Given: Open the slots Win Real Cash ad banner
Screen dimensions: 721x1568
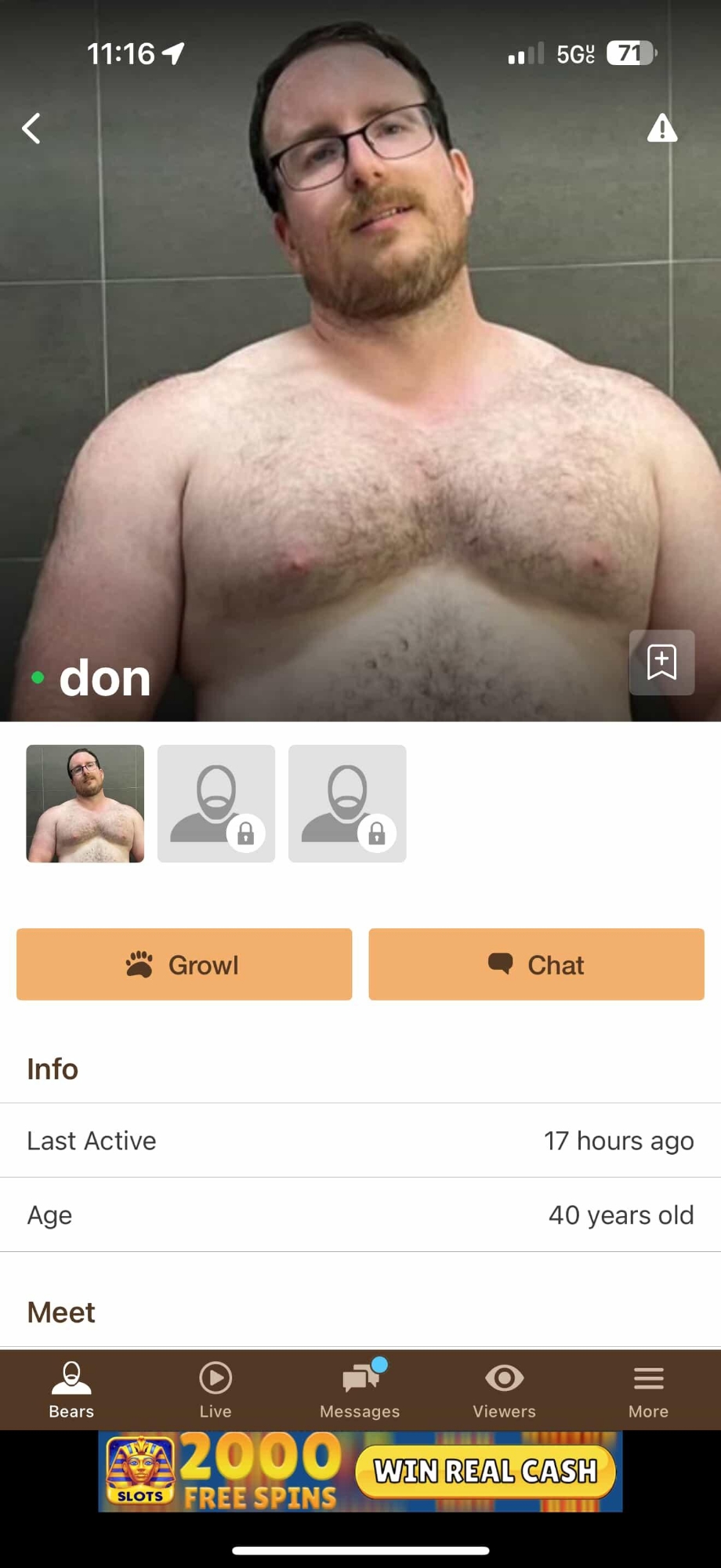Looking at the screenshot, I should coord(360,1472).
